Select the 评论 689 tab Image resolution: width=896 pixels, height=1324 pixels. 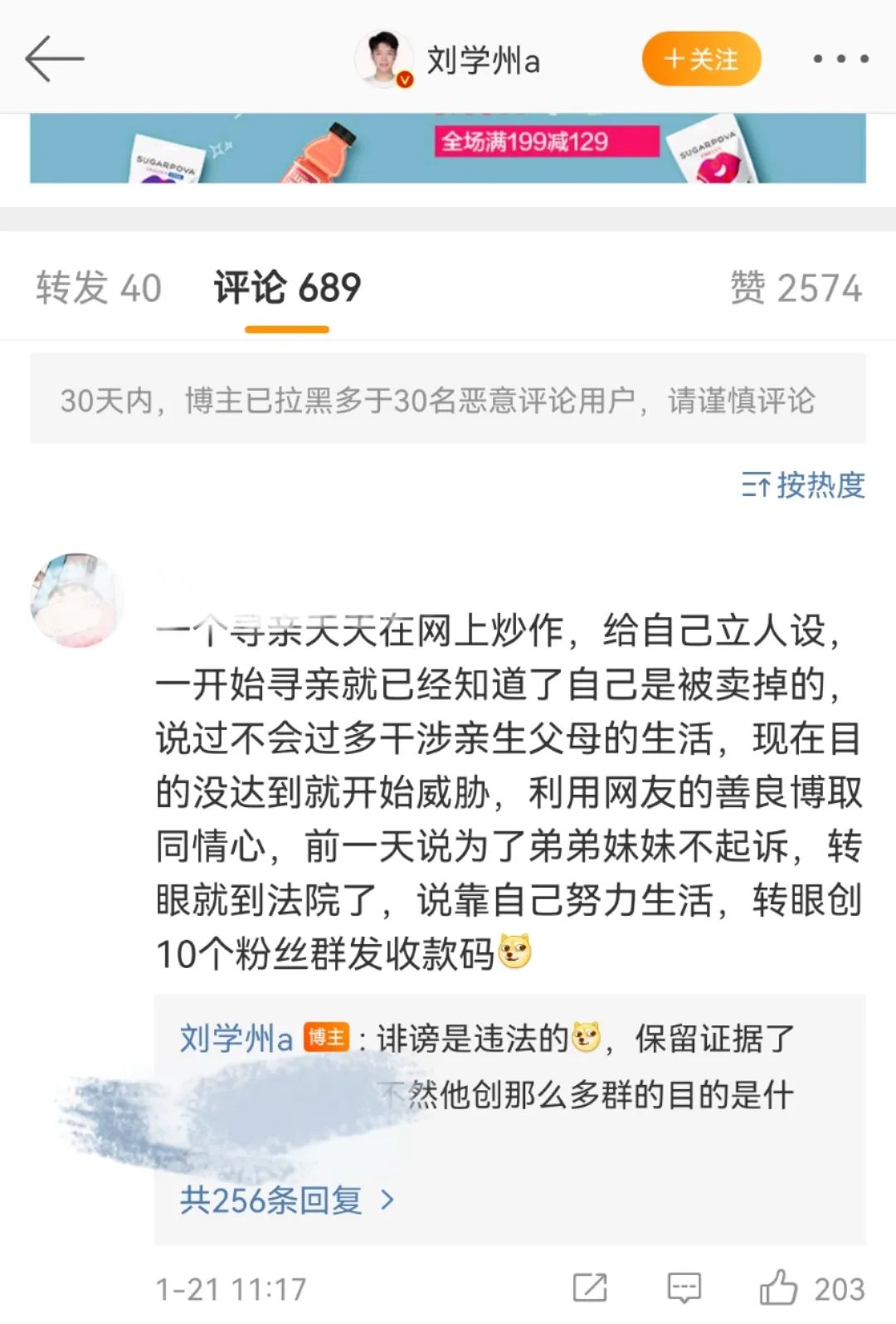(287, 288)
